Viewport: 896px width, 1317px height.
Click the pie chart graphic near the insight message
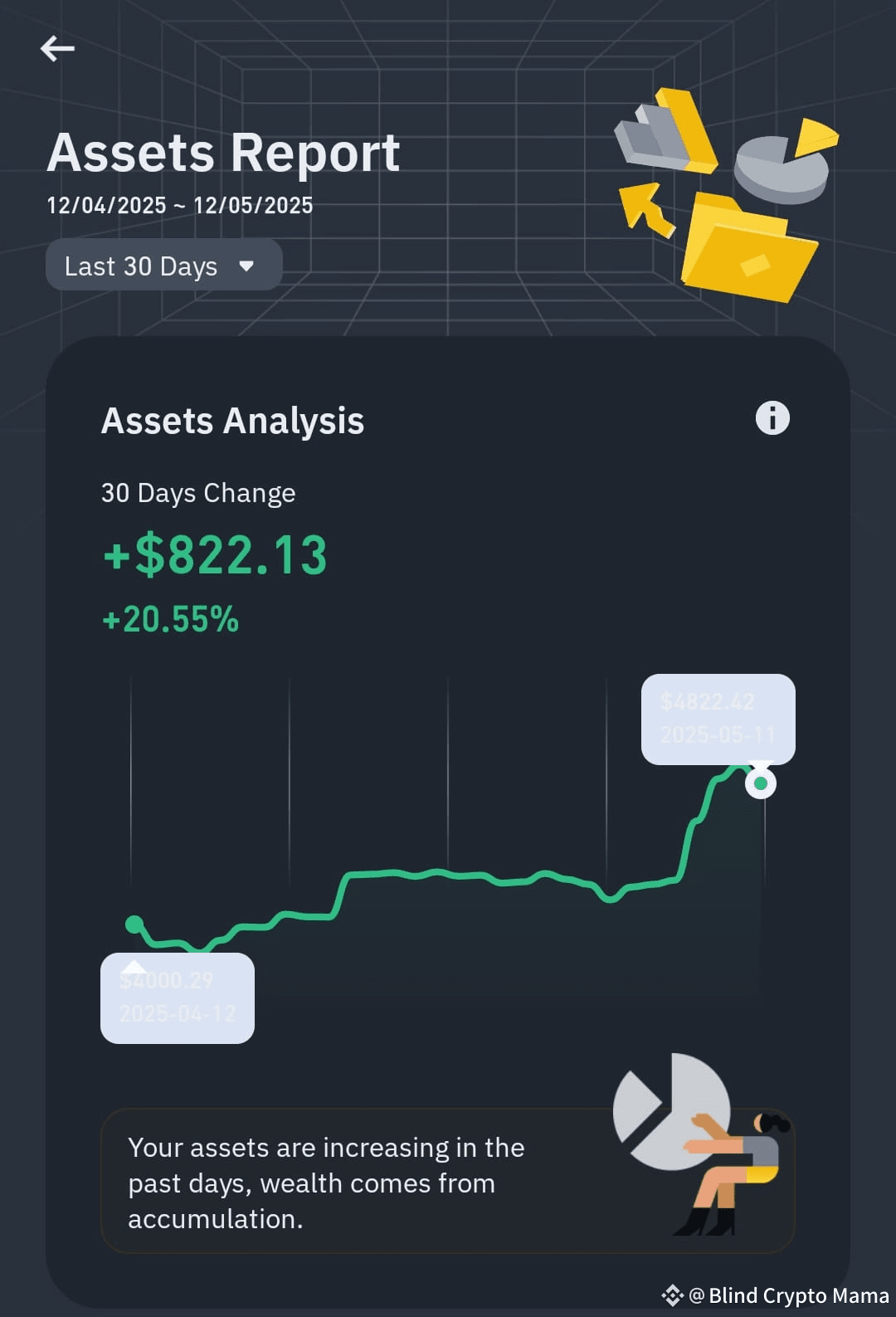click(x=672, y=1112)
